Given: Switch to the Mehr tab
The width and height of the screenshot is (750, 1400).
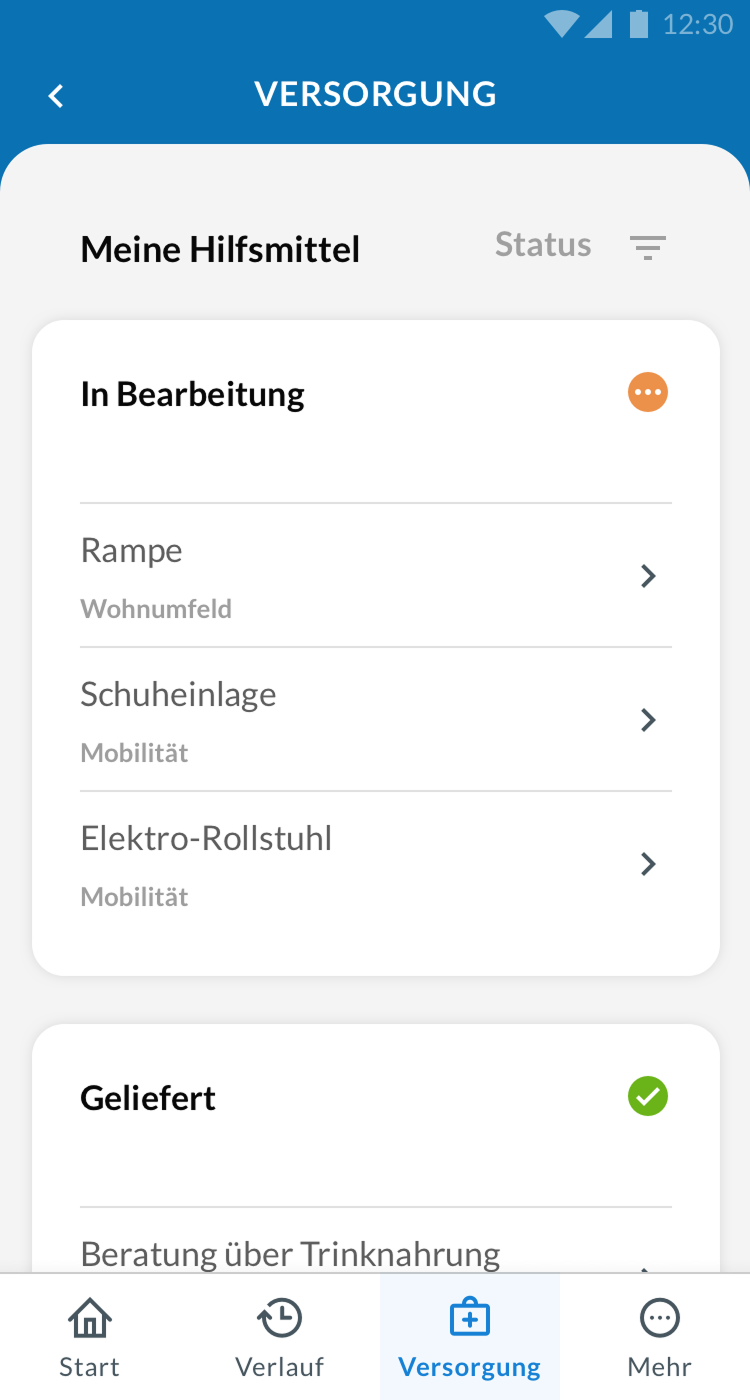Looking at the screenshot, I should 659,1335.
